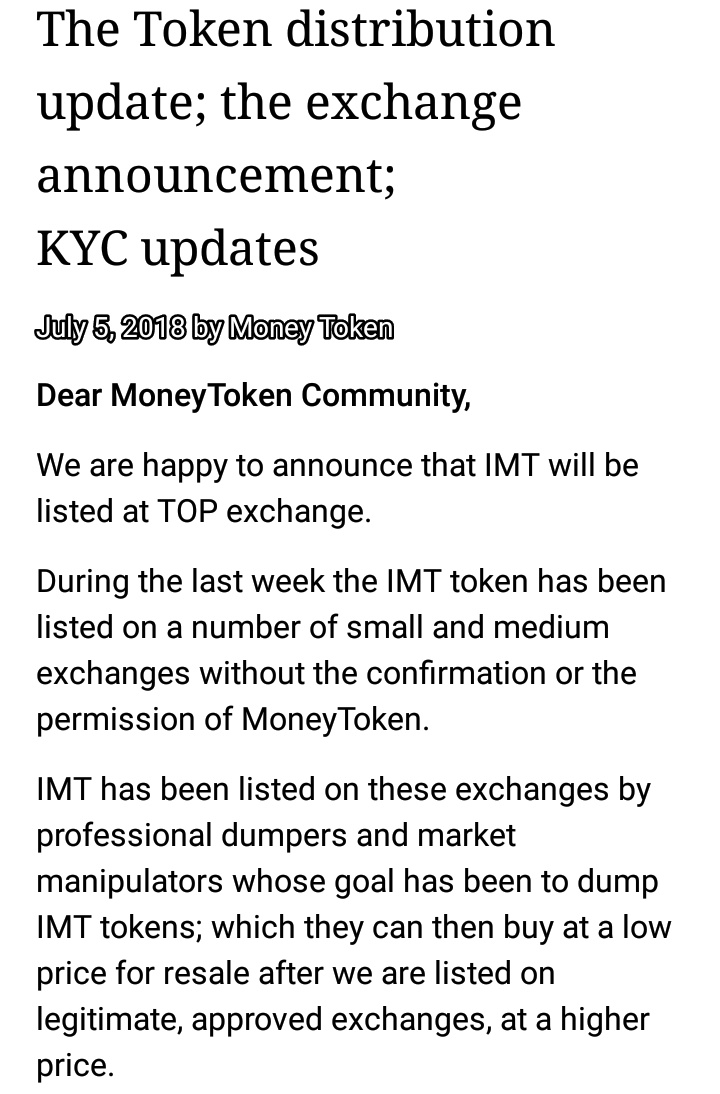Open the July 5, 2018 date link

point(110,328)
